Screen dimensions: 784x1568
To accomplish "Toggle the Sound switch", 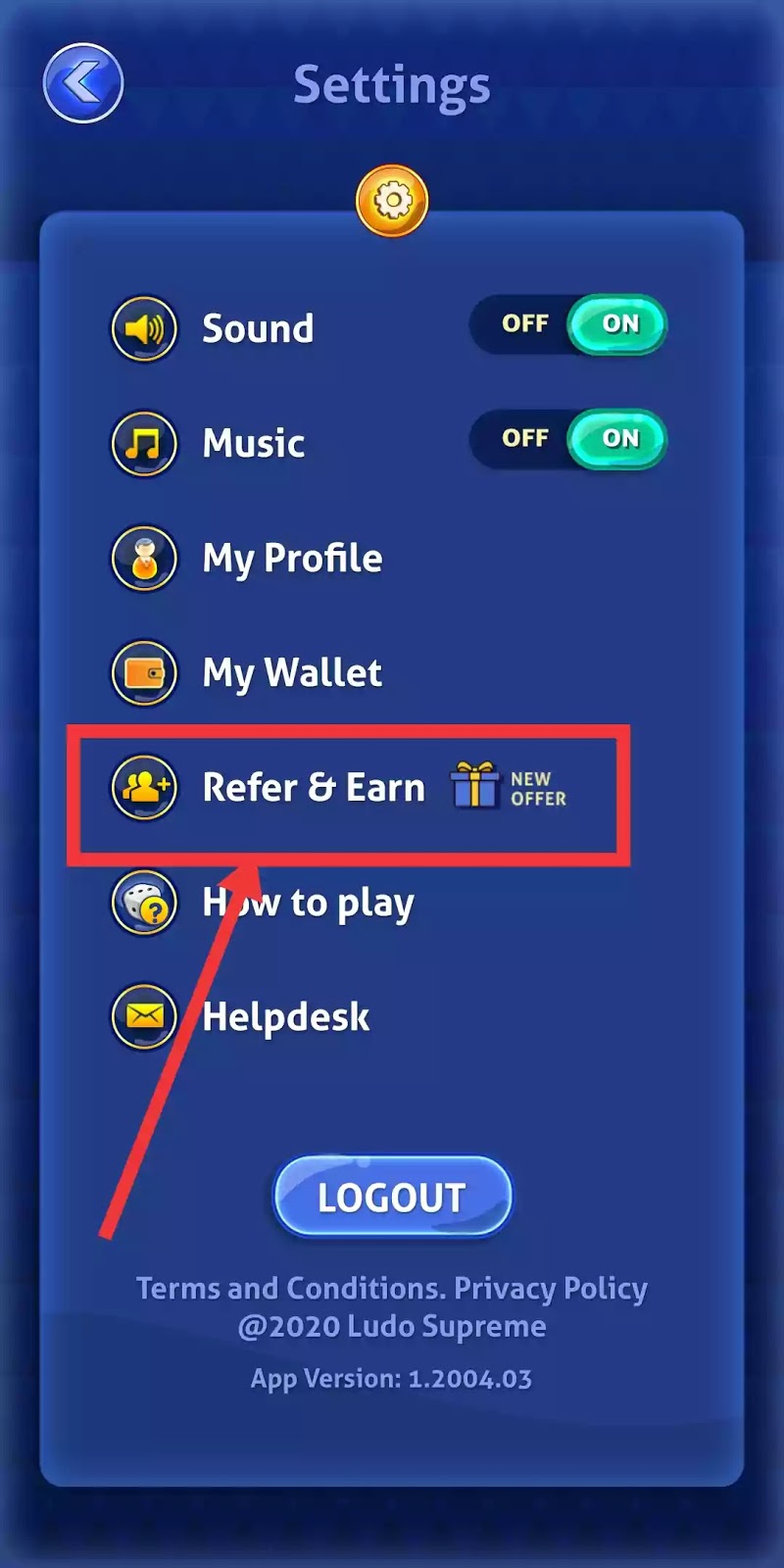I will click(568, 324).
